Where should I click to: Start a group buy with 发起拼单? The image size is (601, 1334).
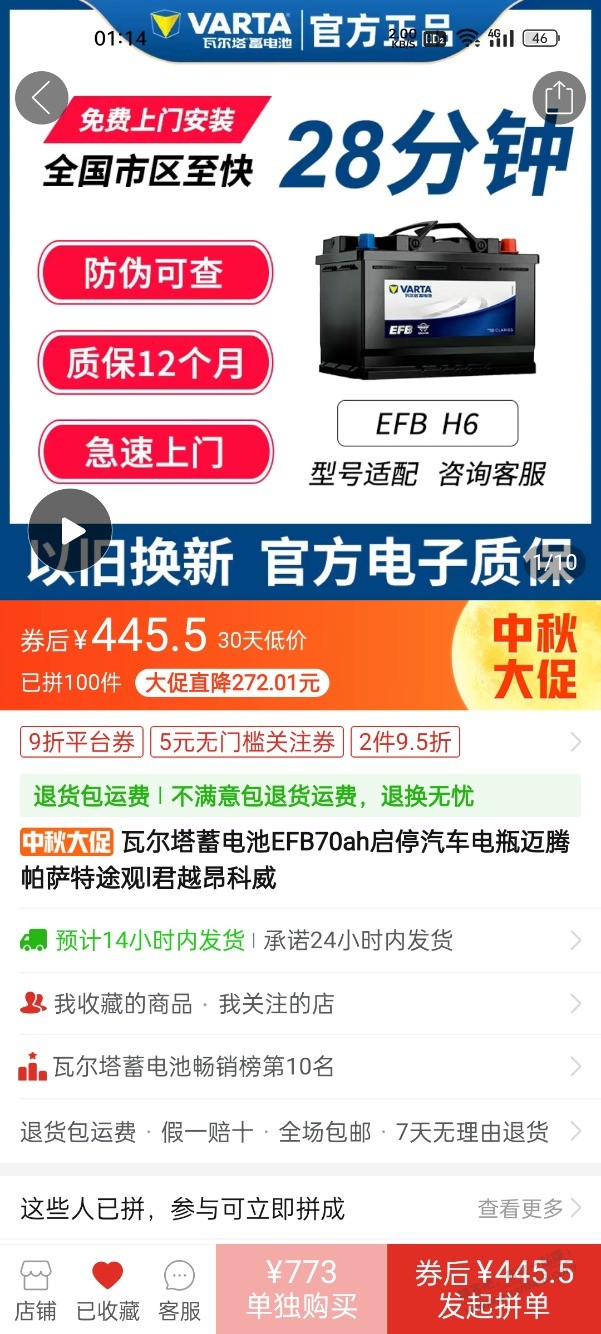click(x=494, y=1290)
